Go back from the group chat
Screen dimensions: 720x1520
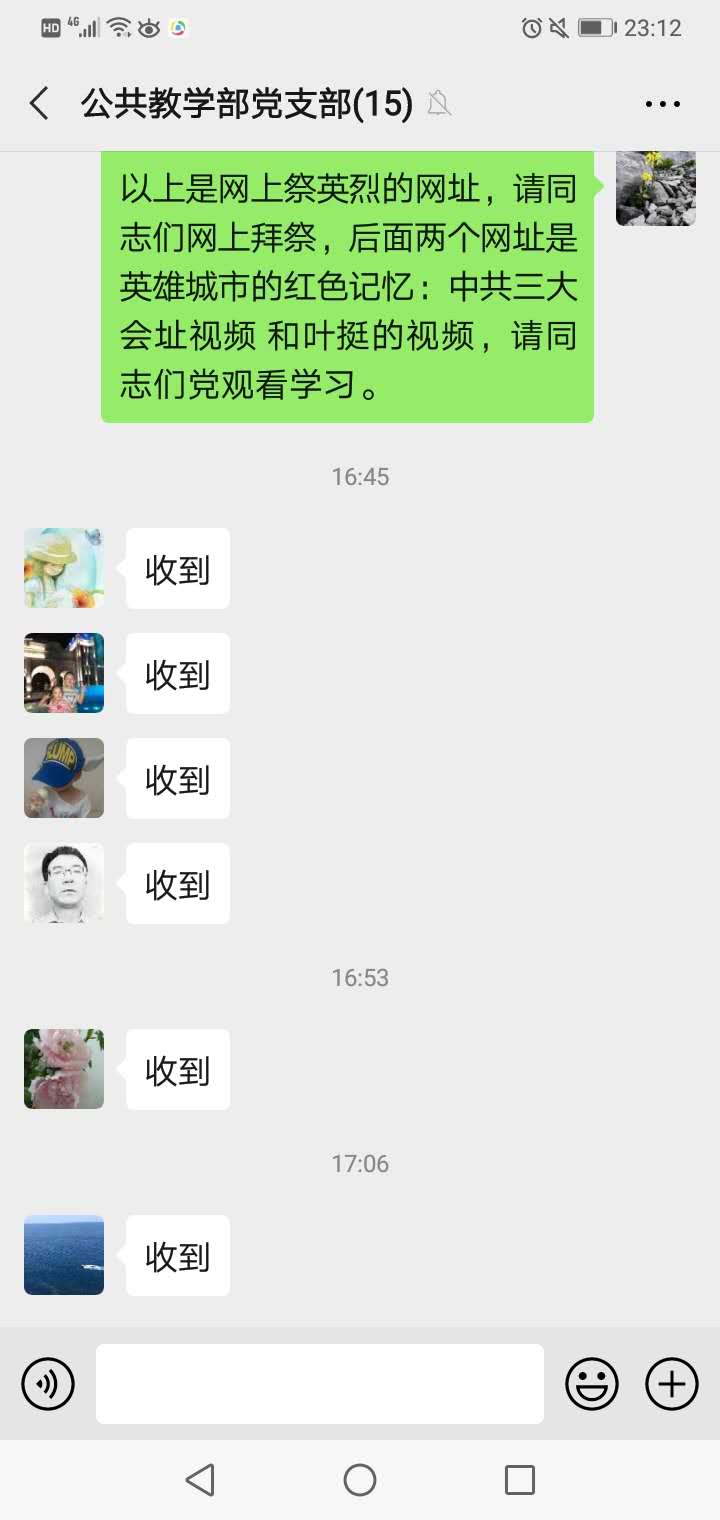click(40, 104)
